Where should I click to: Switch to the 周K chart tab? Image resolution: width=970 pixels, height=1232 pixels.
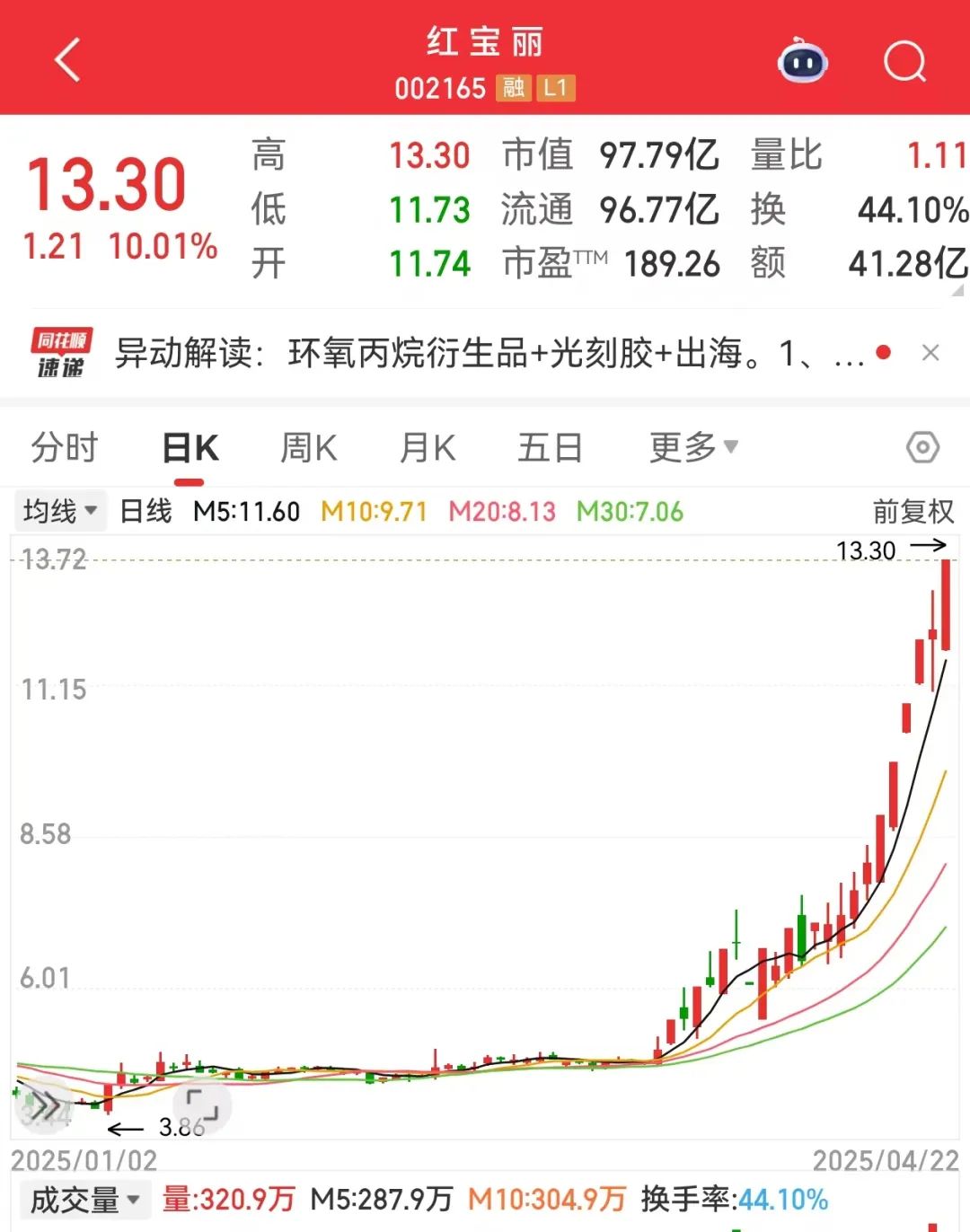pos(308,447)
